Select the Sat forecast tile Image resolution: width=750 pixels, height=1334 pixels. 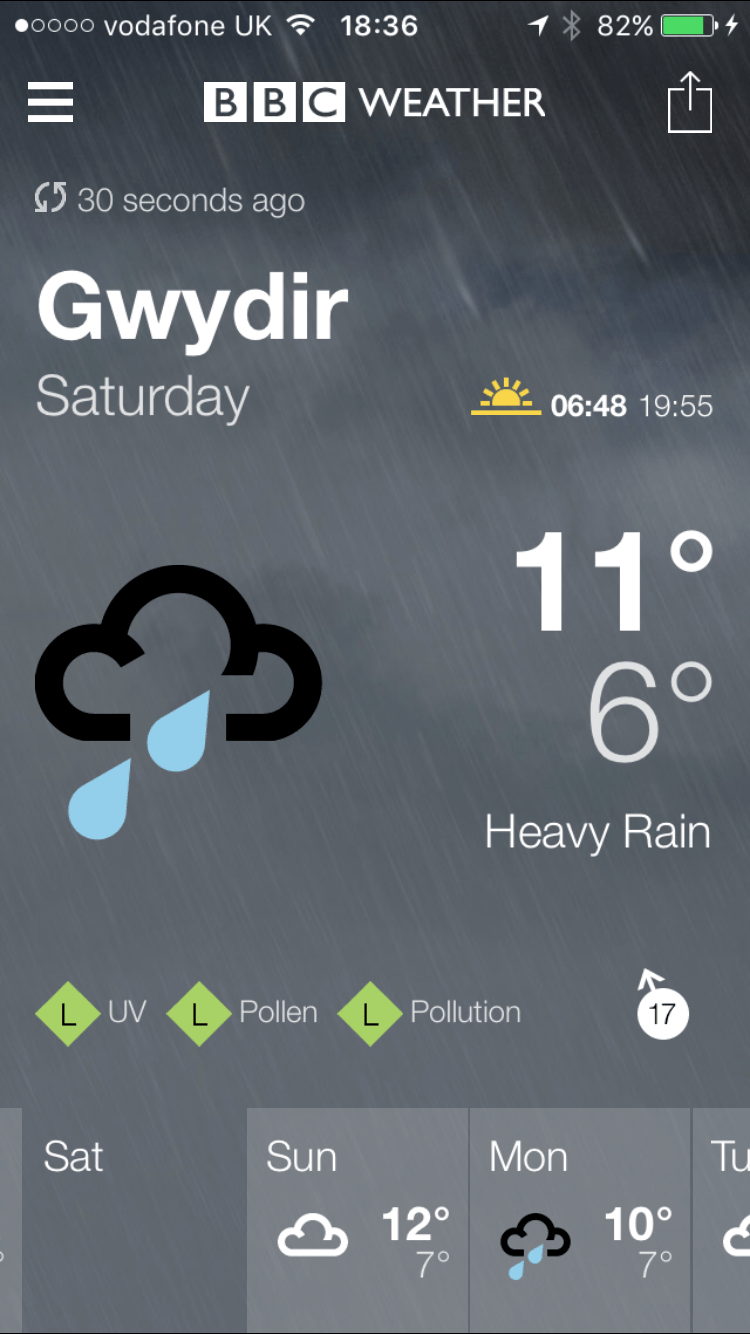(134, 1218)
